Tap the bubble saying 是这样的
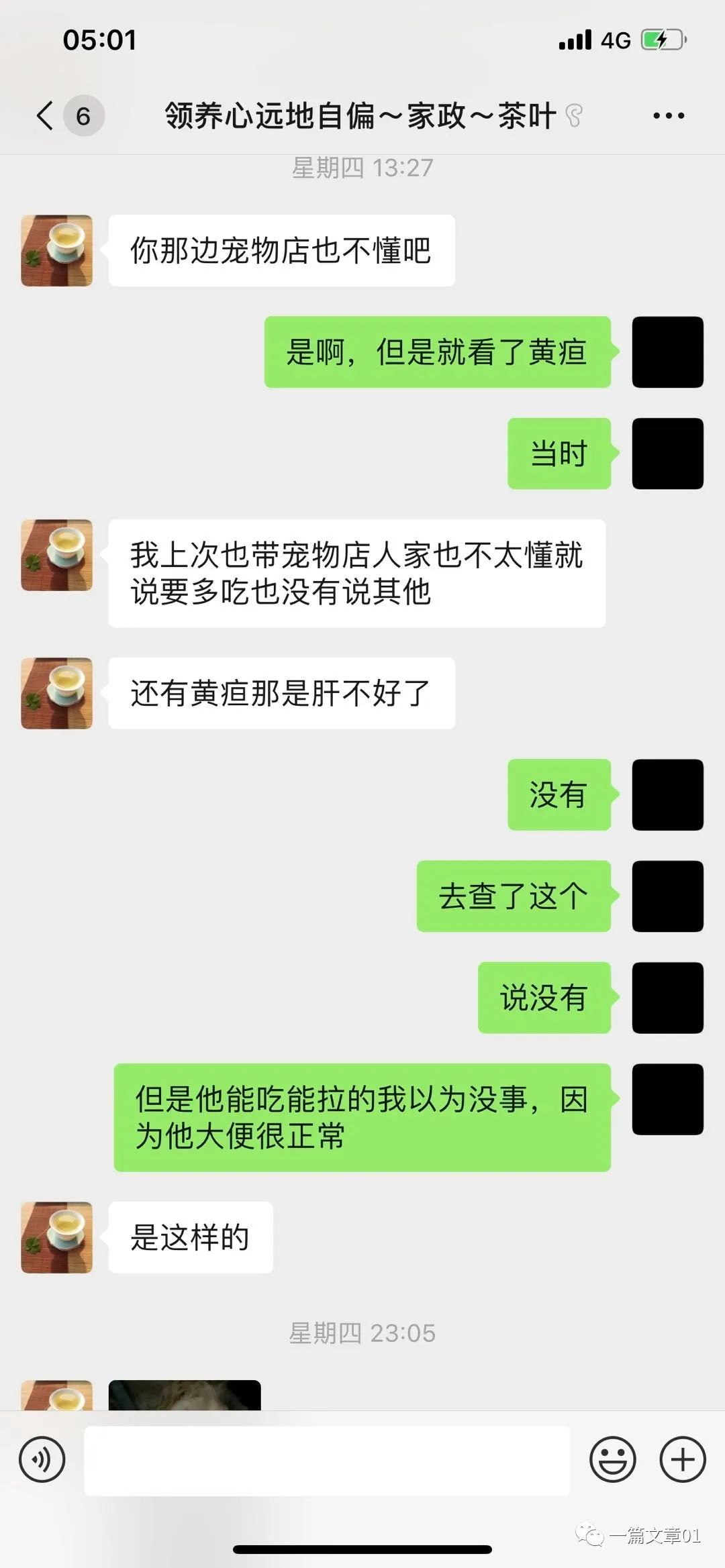This screenshot has width=725, height=1568. (x=190, y=1239)
